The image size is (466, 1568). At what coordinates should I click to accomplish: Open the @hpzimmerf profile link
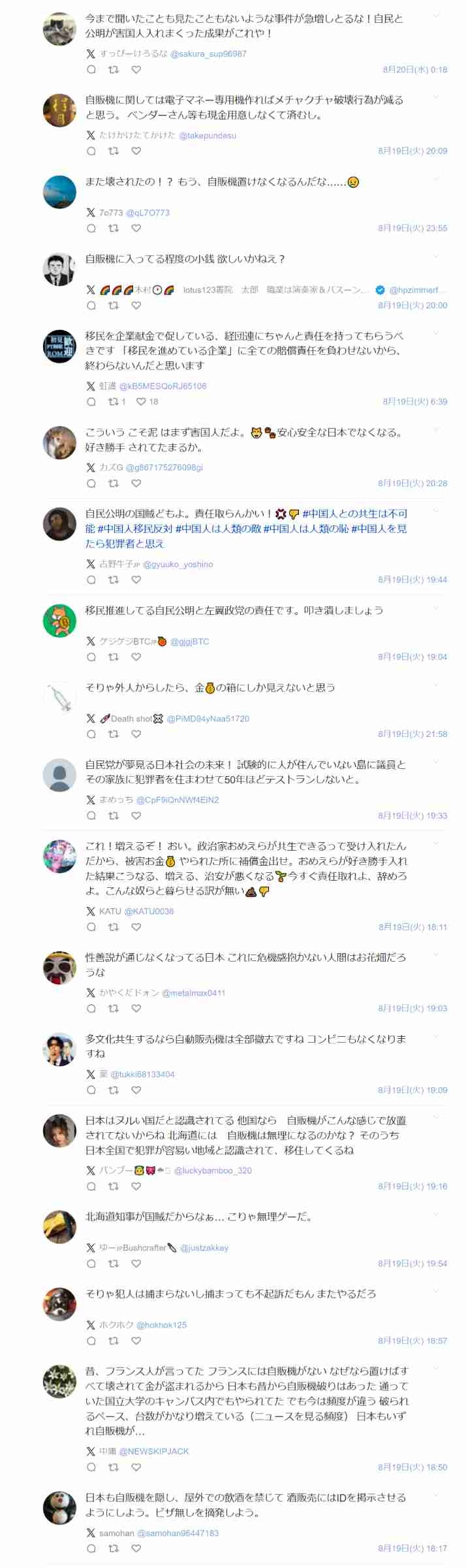(417, 290)
